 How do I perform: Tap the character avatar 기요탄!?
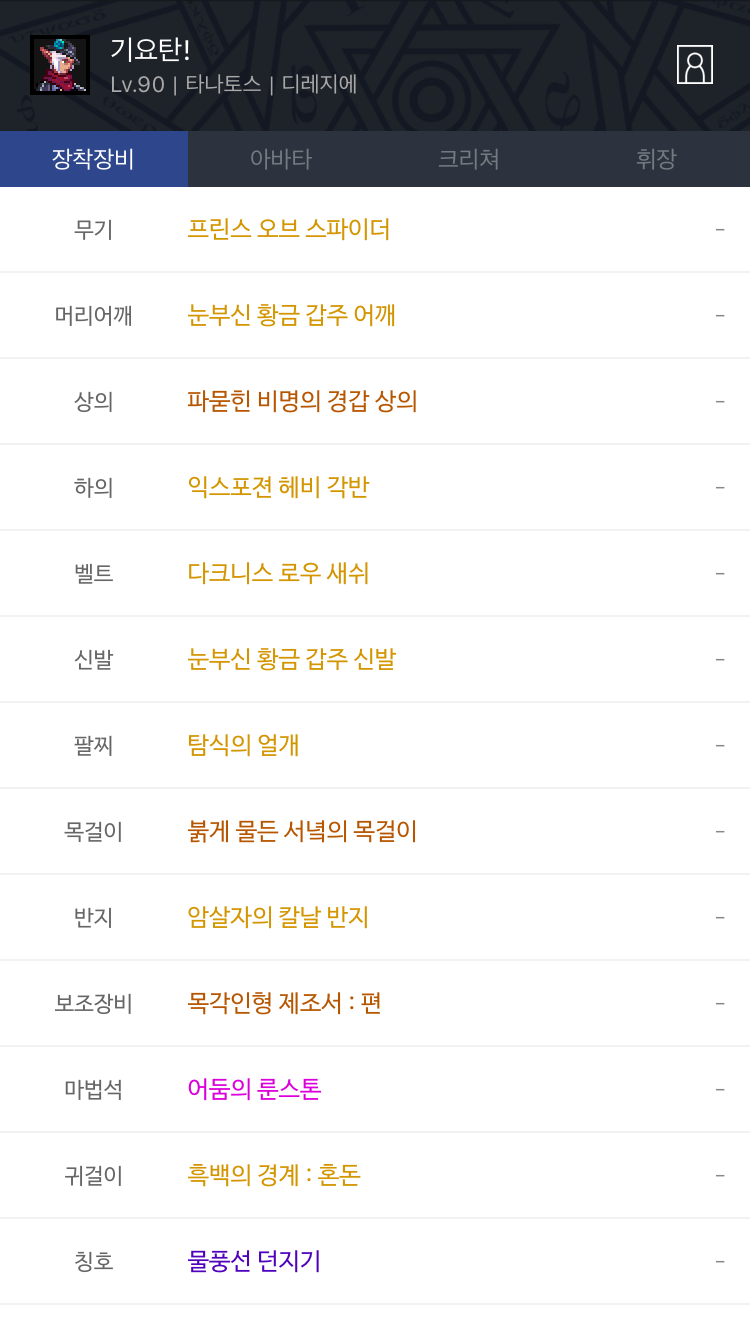(x=60, y=65)
